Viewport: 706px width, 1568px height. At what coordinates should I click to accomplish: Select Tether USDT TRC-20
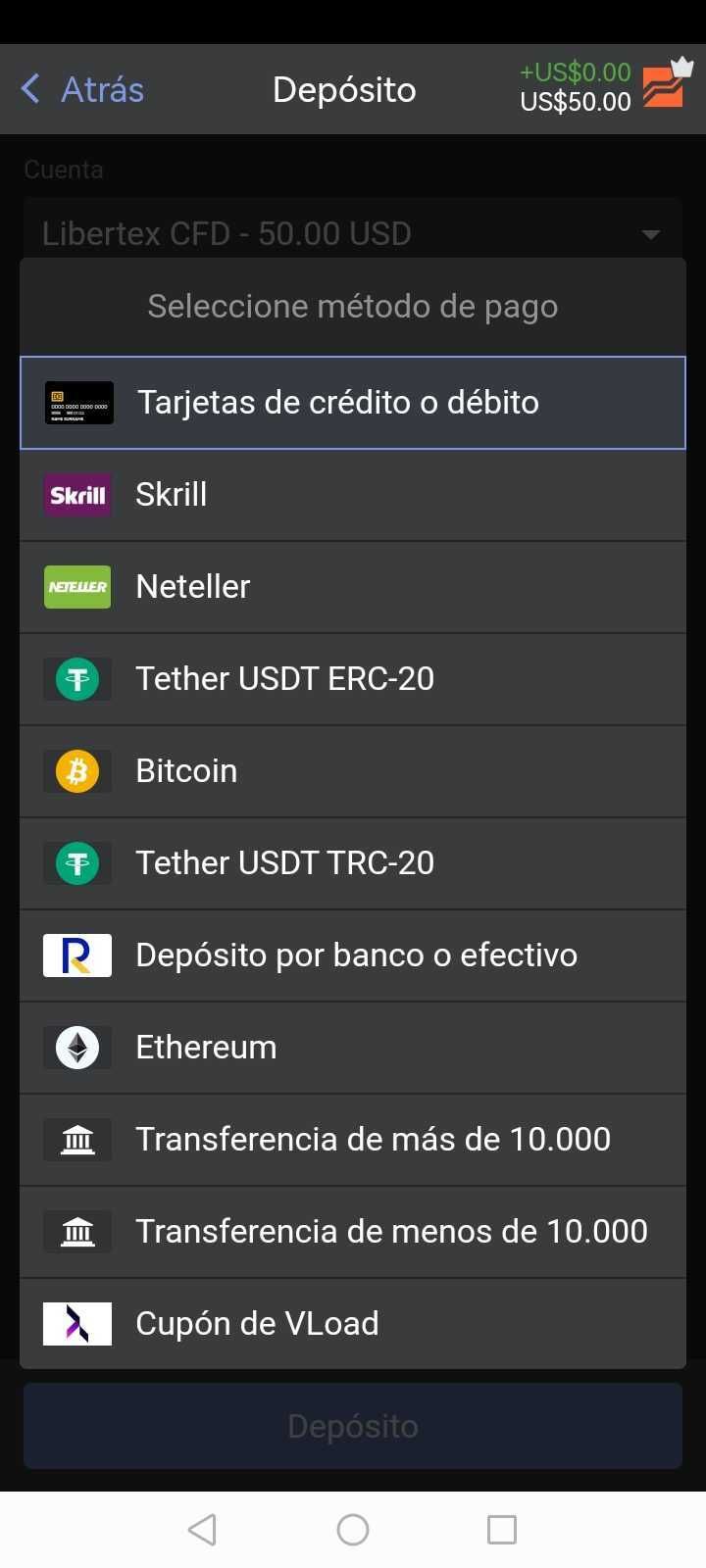point(352,863)
